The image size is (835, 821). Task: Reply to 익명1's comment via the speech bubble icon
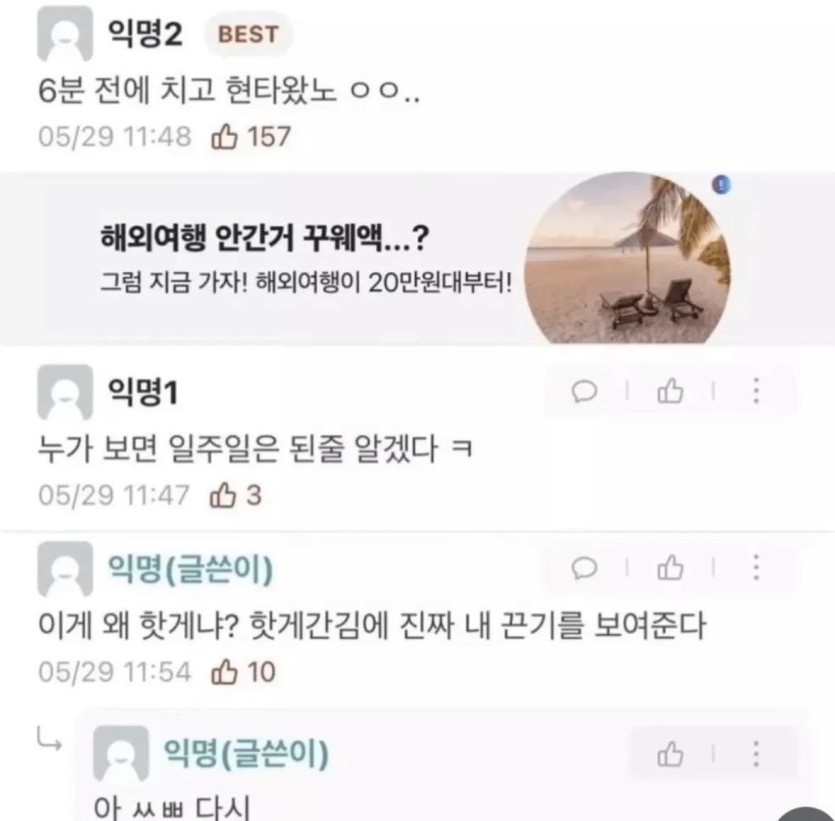point(584,392)
